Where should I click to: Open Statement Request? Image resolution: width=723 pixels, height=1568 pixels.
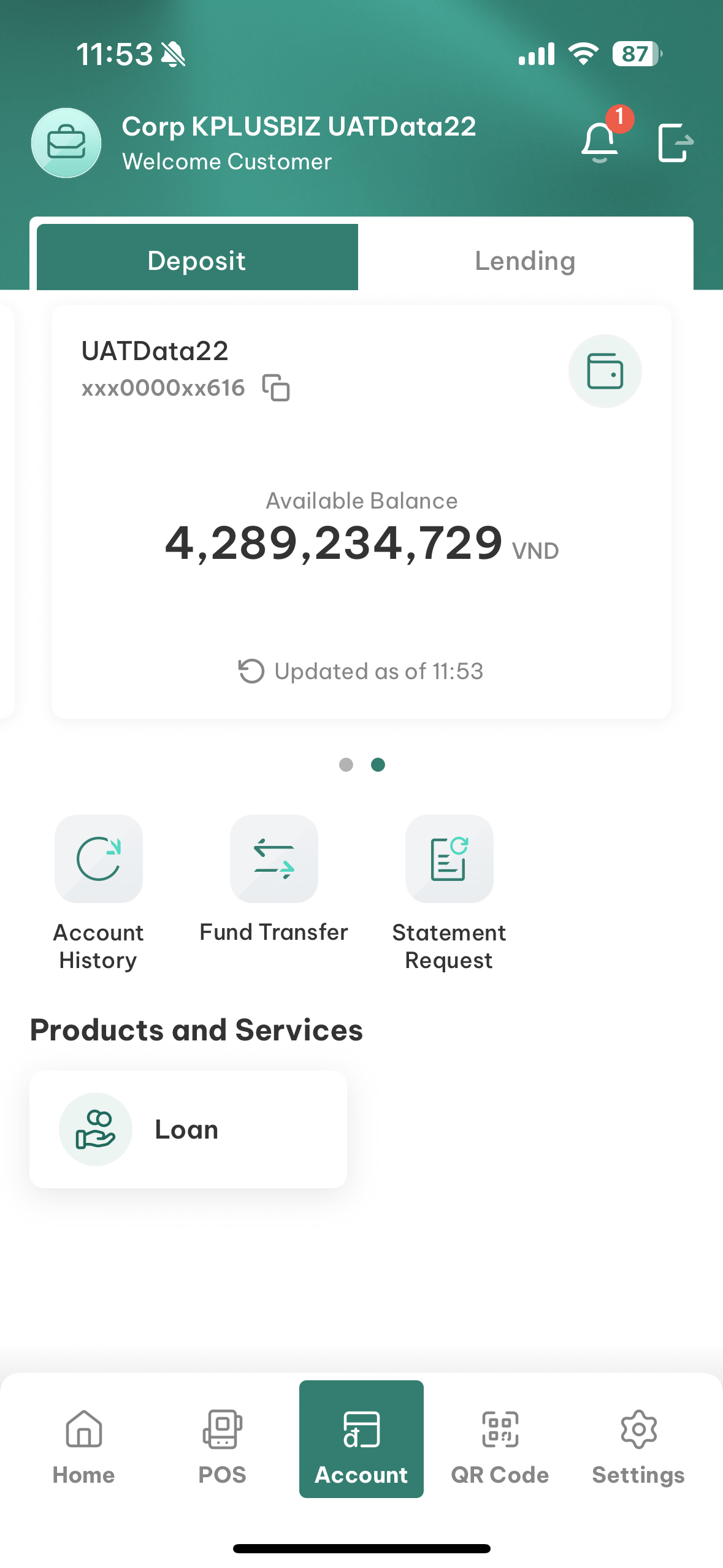449,859
